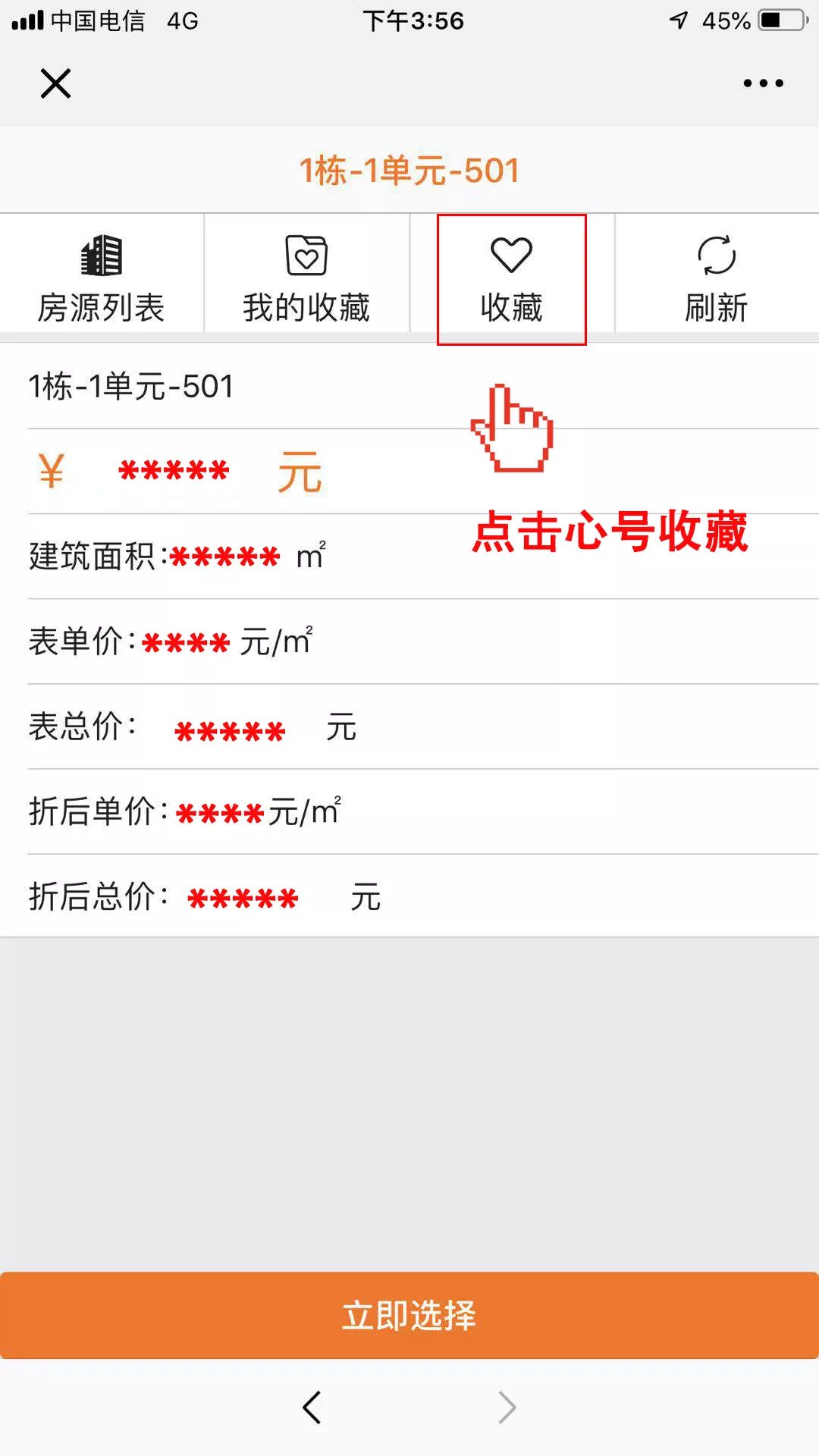Select this unit with 立即选择
819x1456 pixels.
pos(409,1315)
